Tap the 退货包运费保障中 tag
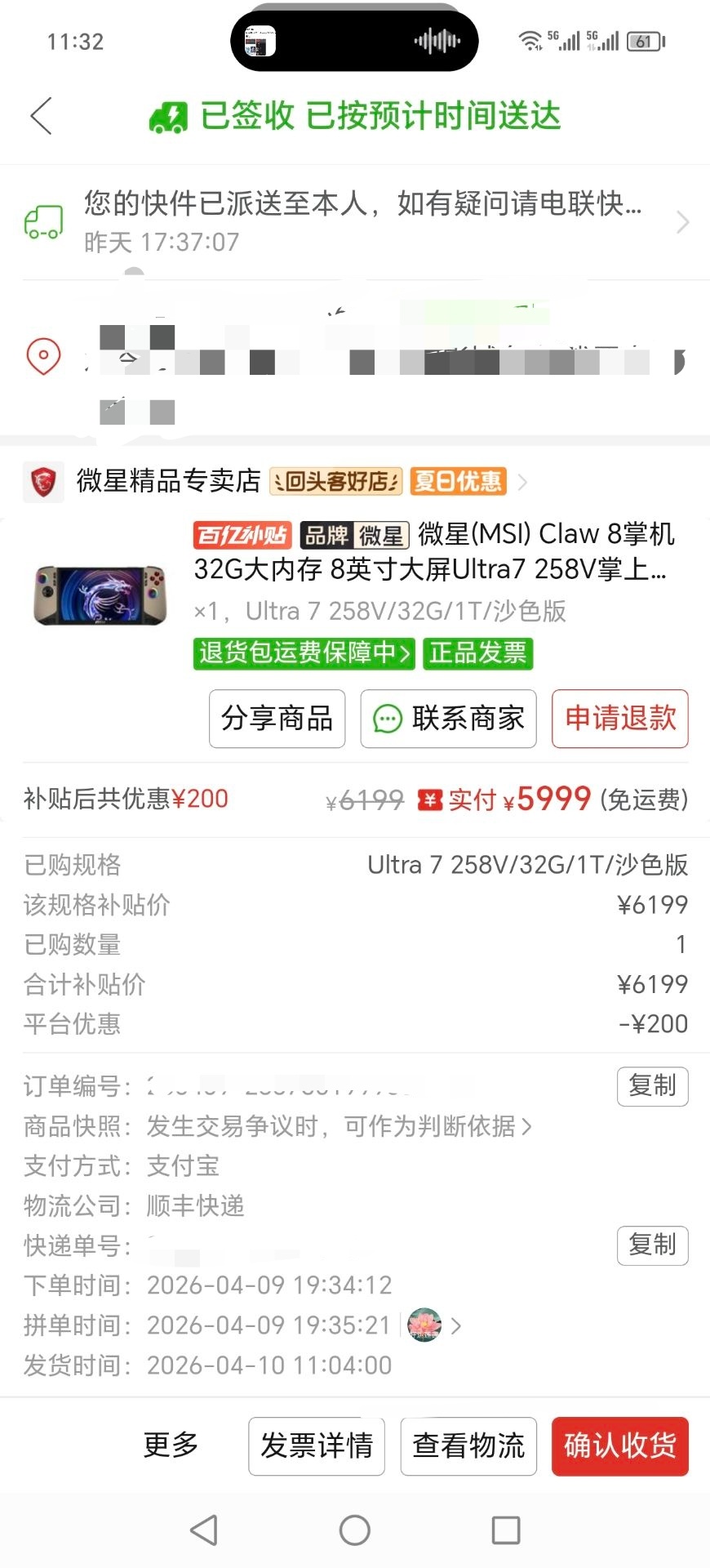Screen dimensions: 710x1568 click(304, 653)
